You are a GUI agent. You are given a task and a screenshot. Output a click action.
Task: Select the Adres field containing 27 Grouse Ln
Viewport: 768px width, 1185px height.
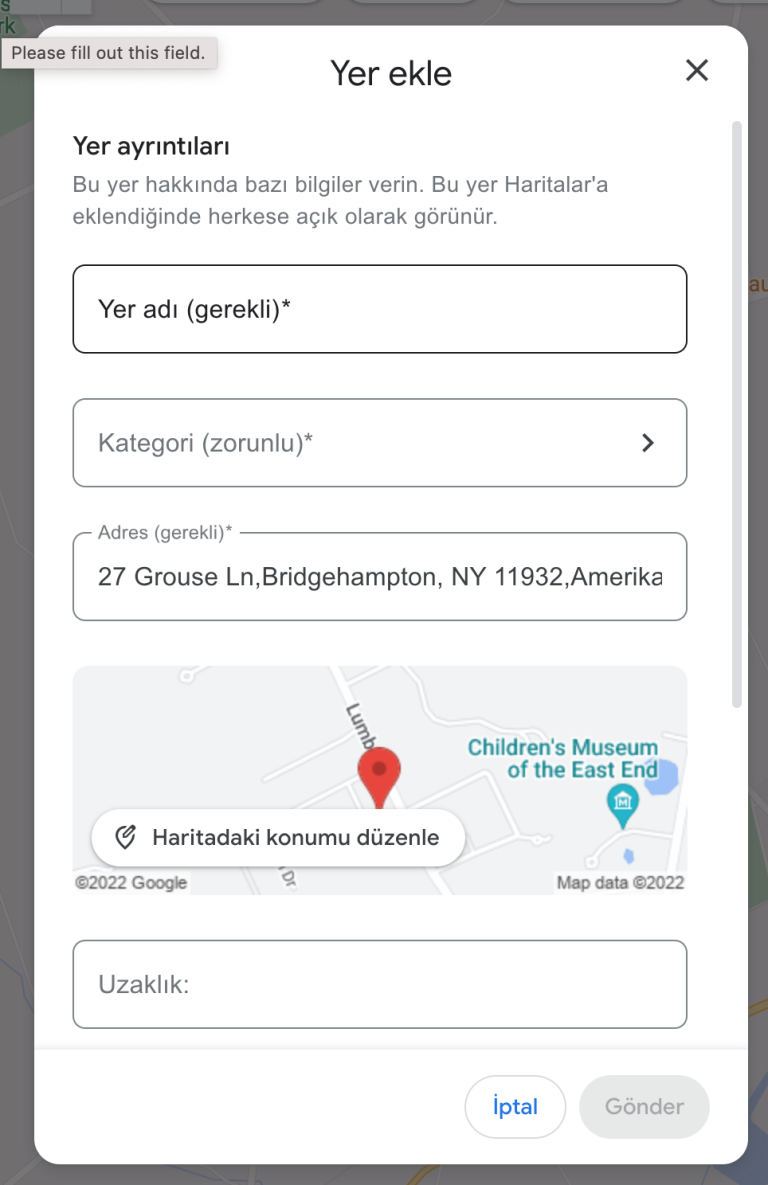(380, 576)
